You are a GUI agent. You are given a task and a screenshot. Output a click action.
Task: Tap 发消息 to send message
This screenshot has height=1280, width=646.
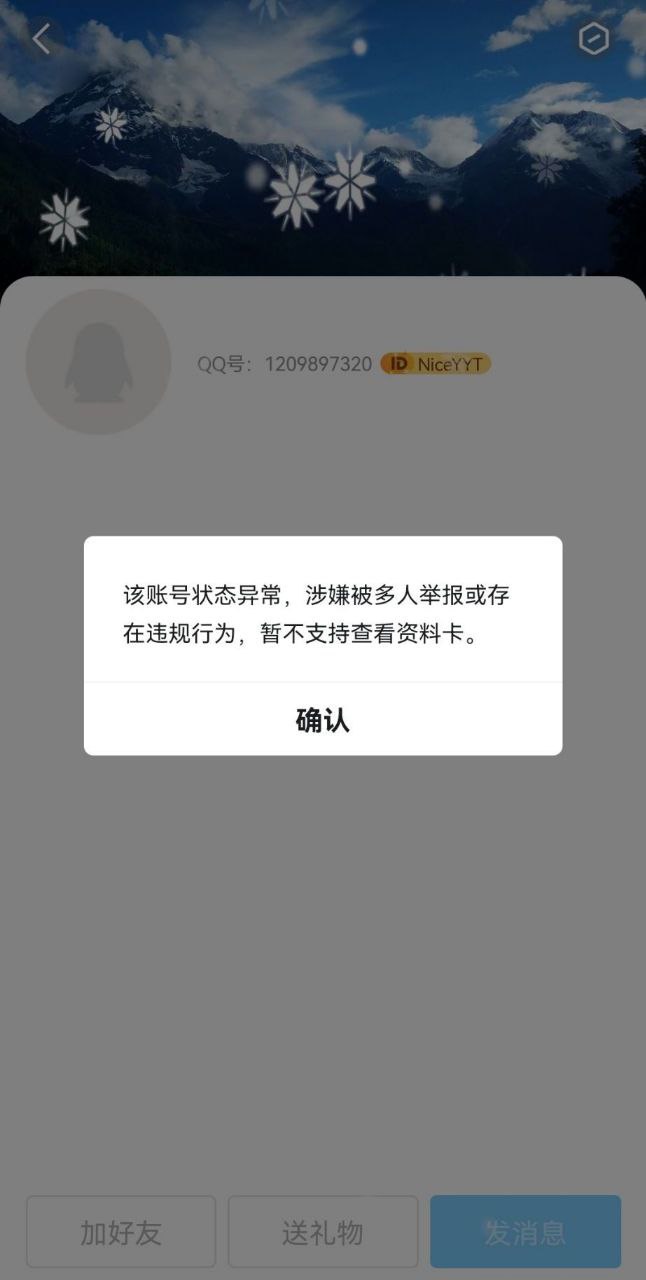(x=526, y=1232)
